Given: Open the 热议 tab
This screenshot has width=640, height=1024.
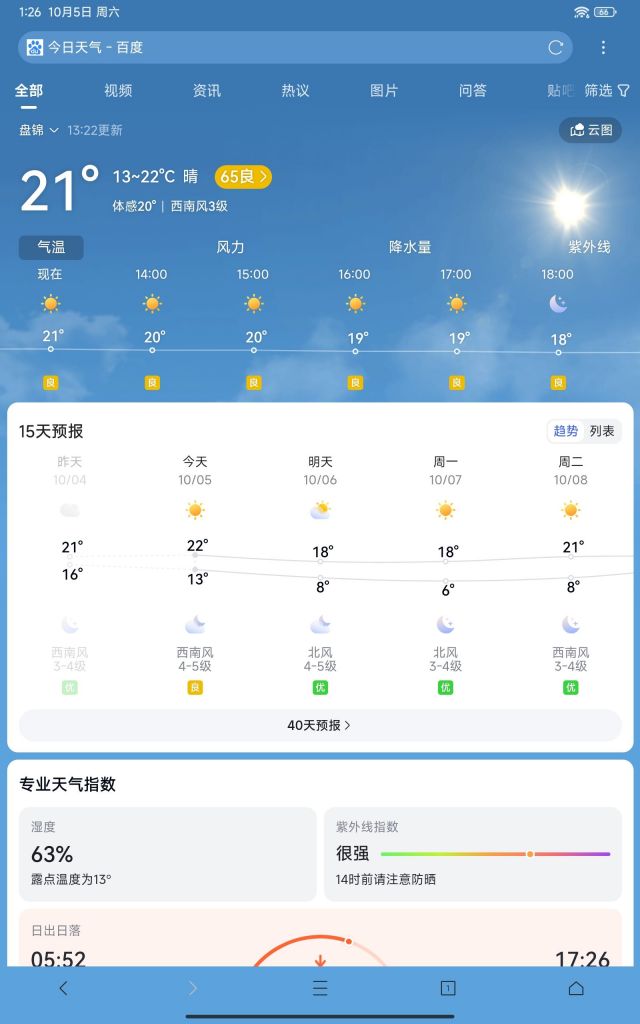Looking at the screenshot, I should point(295,91).
